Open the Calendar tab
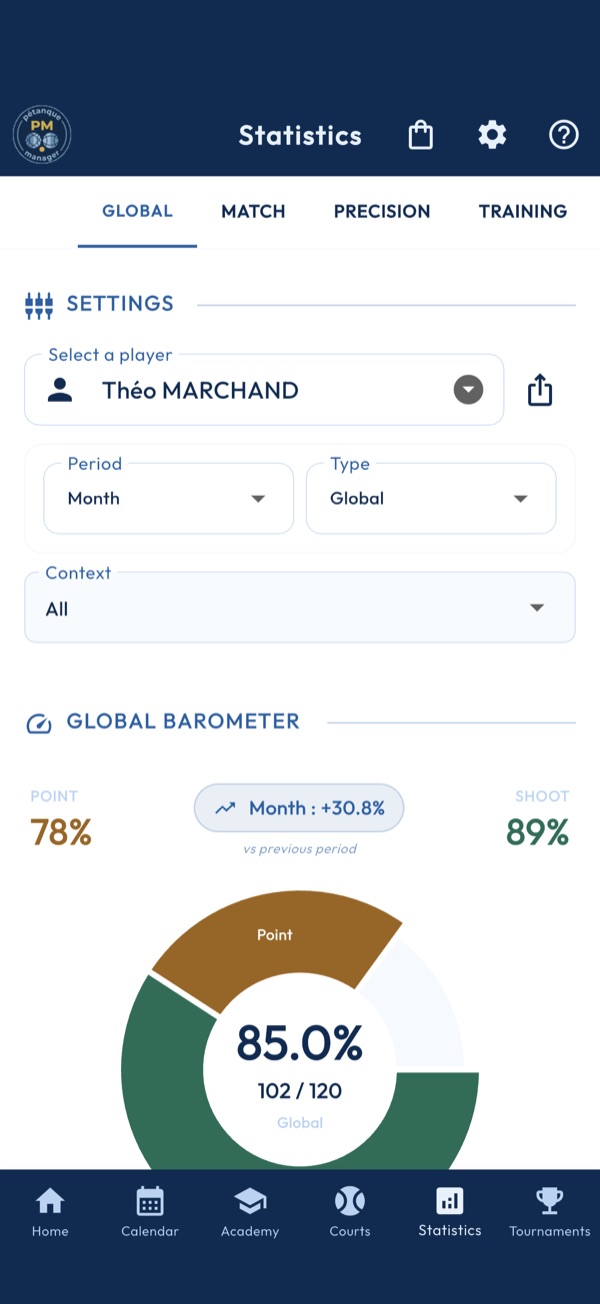This screenshot has height=1304, width=600. (150, 1212)
